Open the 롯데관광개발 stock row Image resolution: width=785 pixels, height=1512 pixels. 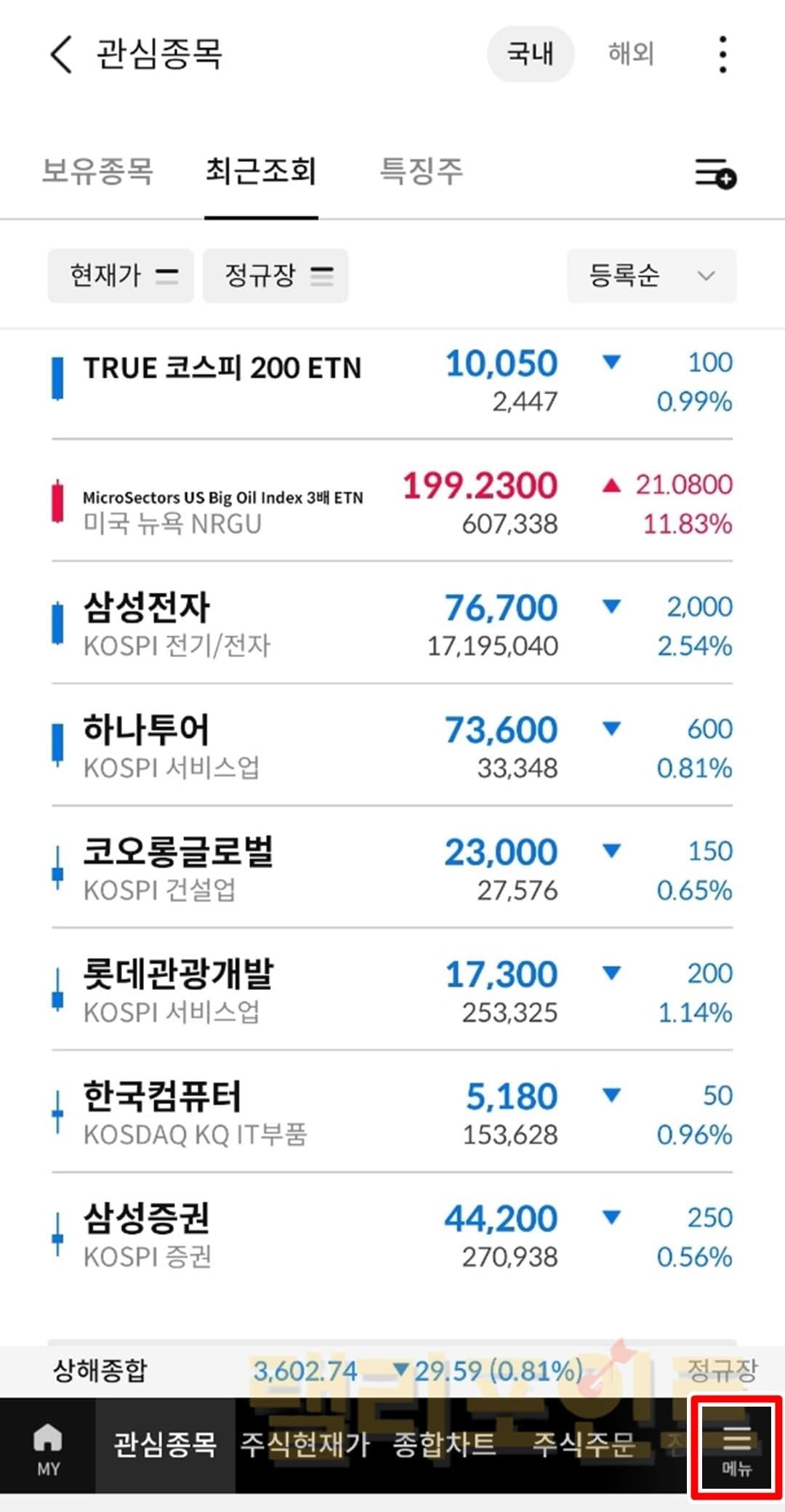pyautogui.click(x=178, y=975)
